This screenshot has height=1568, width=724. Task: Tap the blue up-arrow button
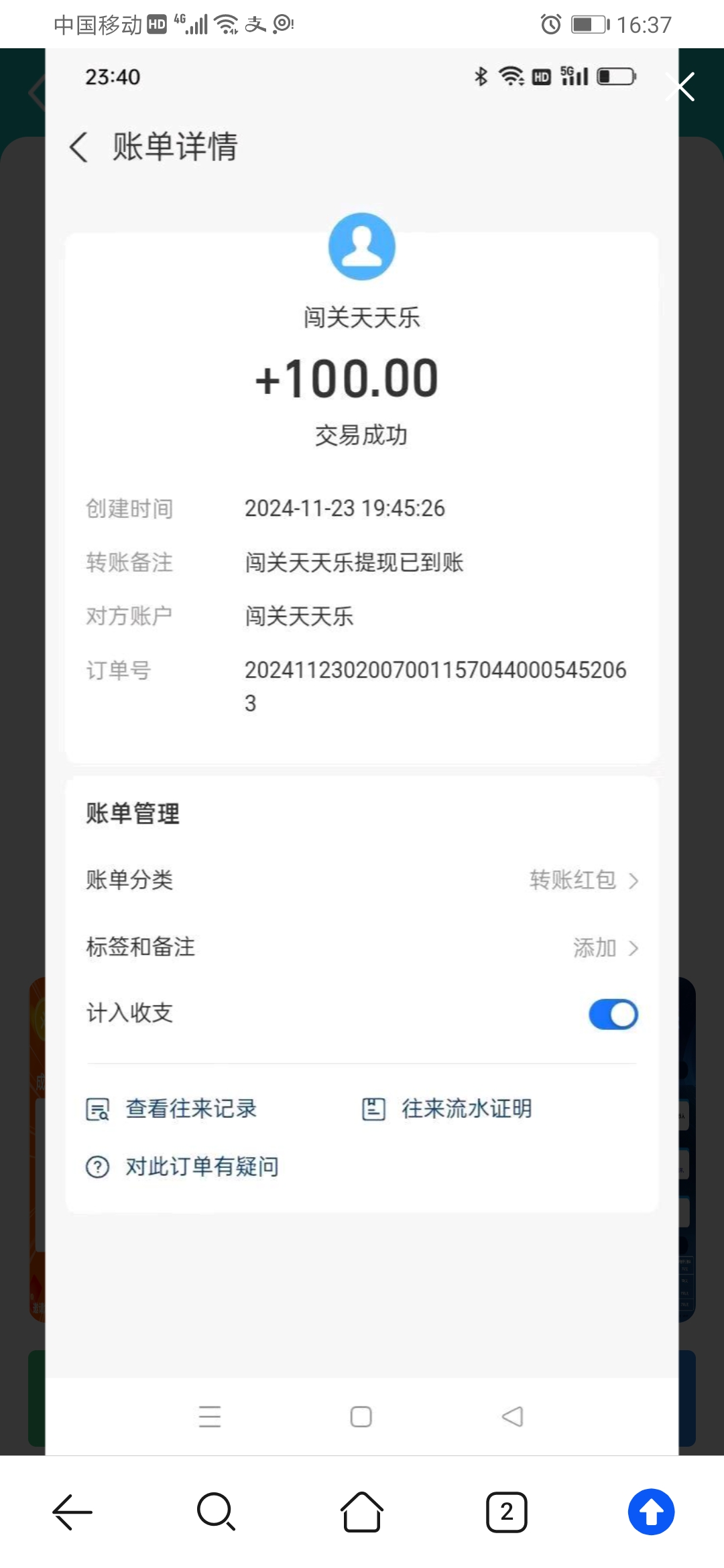[x=651, y=1512]
